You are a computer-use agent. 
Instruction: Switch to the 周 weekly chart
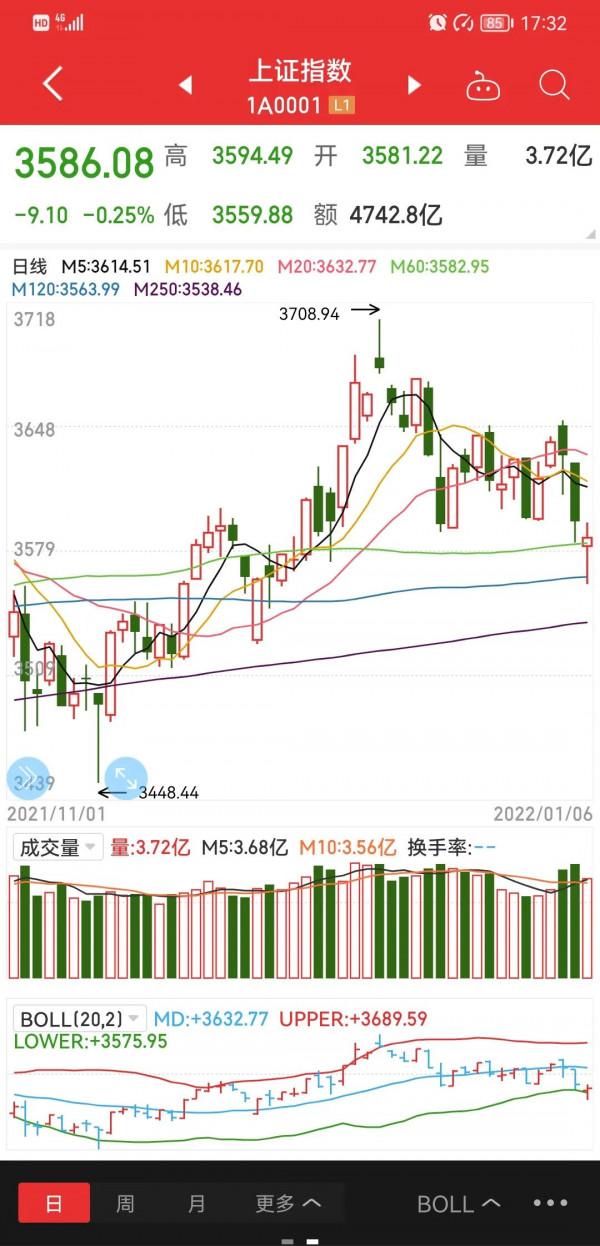pyautogui.click(x=125, y=1203)
